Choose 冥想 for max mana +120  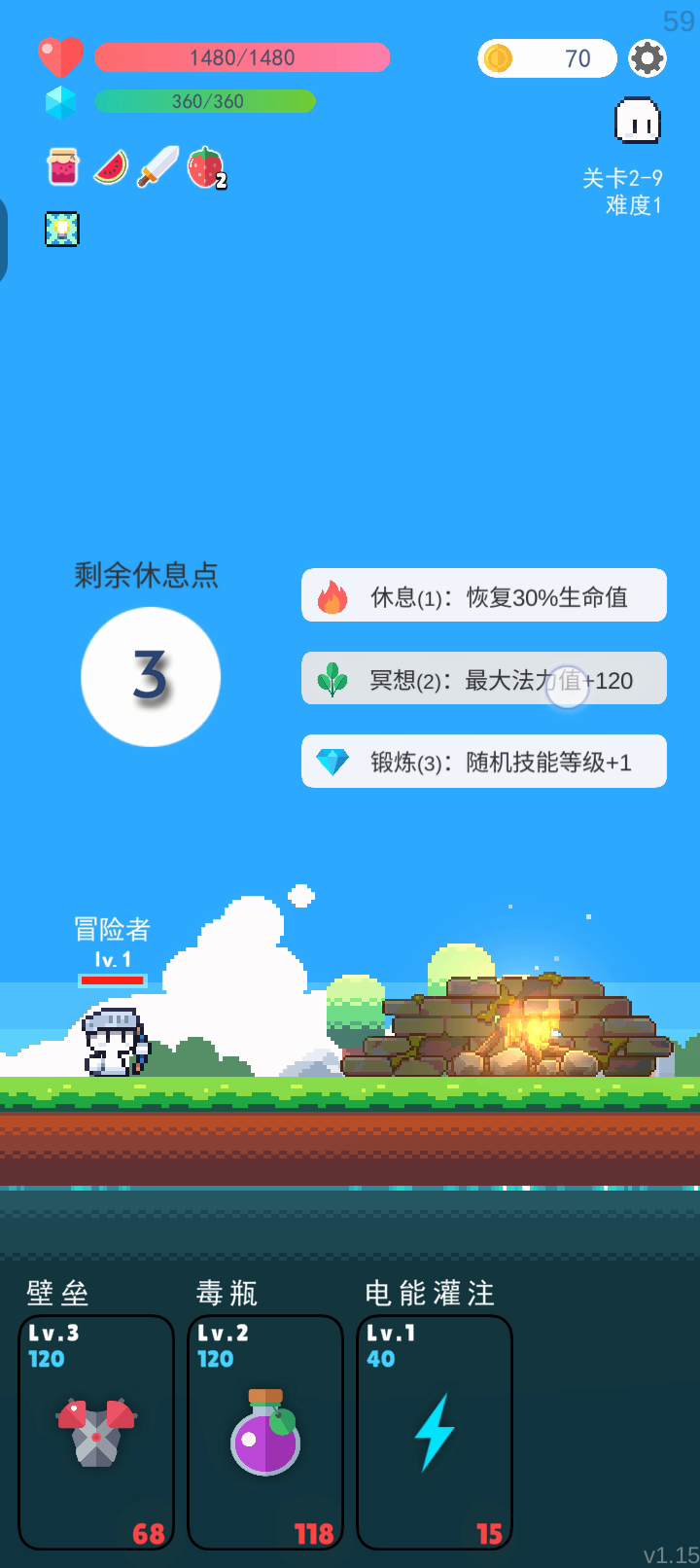tap(483, 679)
